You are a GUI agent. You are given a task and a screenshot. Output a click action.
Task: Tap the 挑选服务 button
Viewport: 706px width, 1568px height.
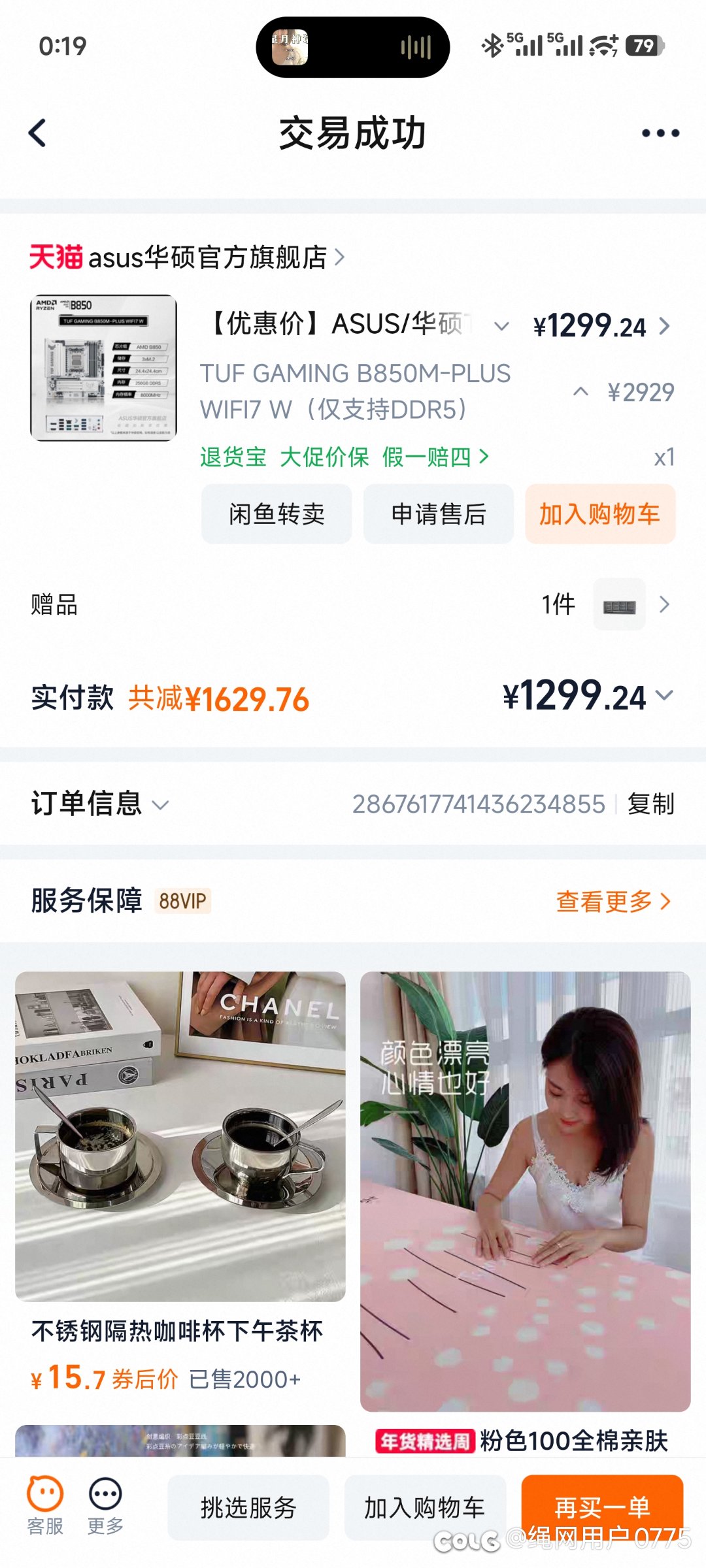(x=248, y=1507)
